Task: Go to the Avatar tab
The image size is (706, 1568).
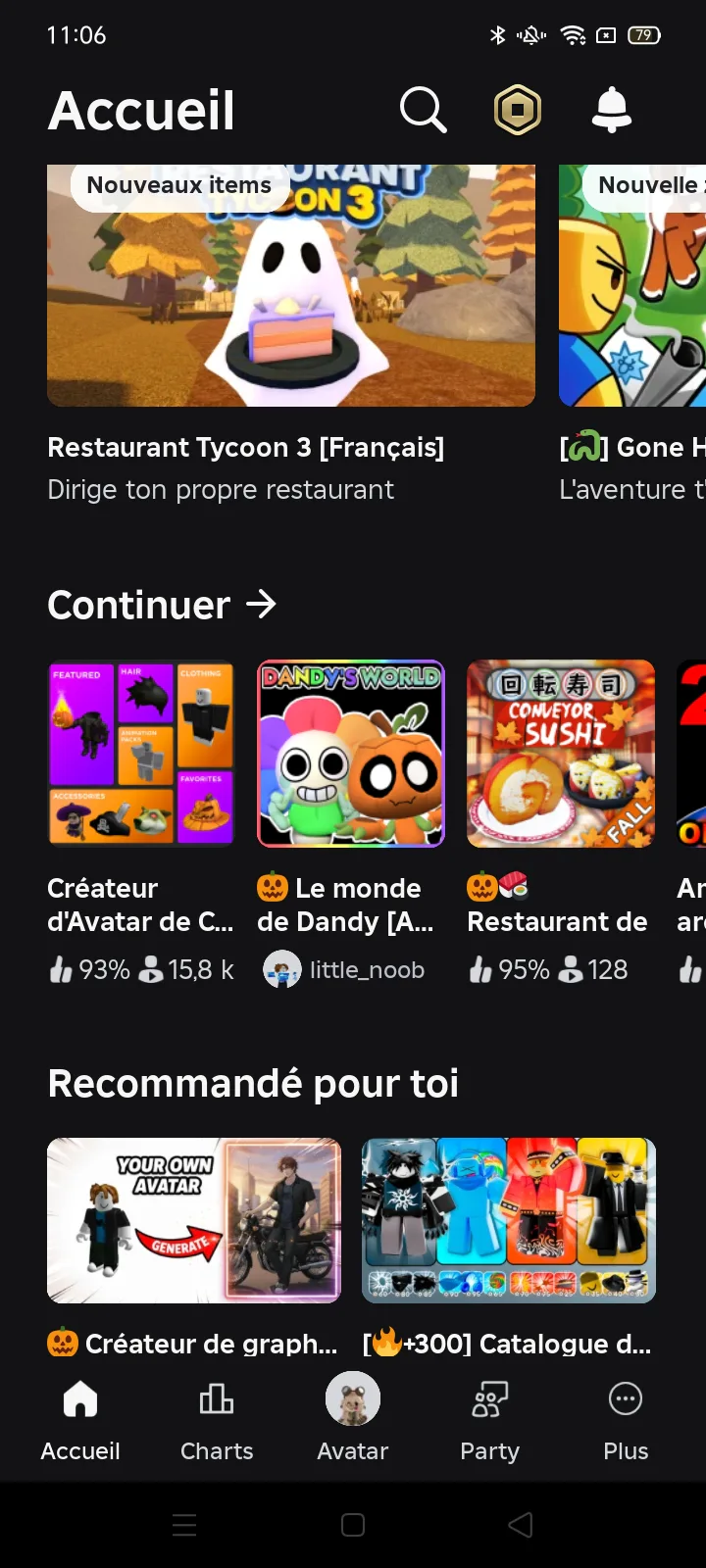Action: (353, 1418)
